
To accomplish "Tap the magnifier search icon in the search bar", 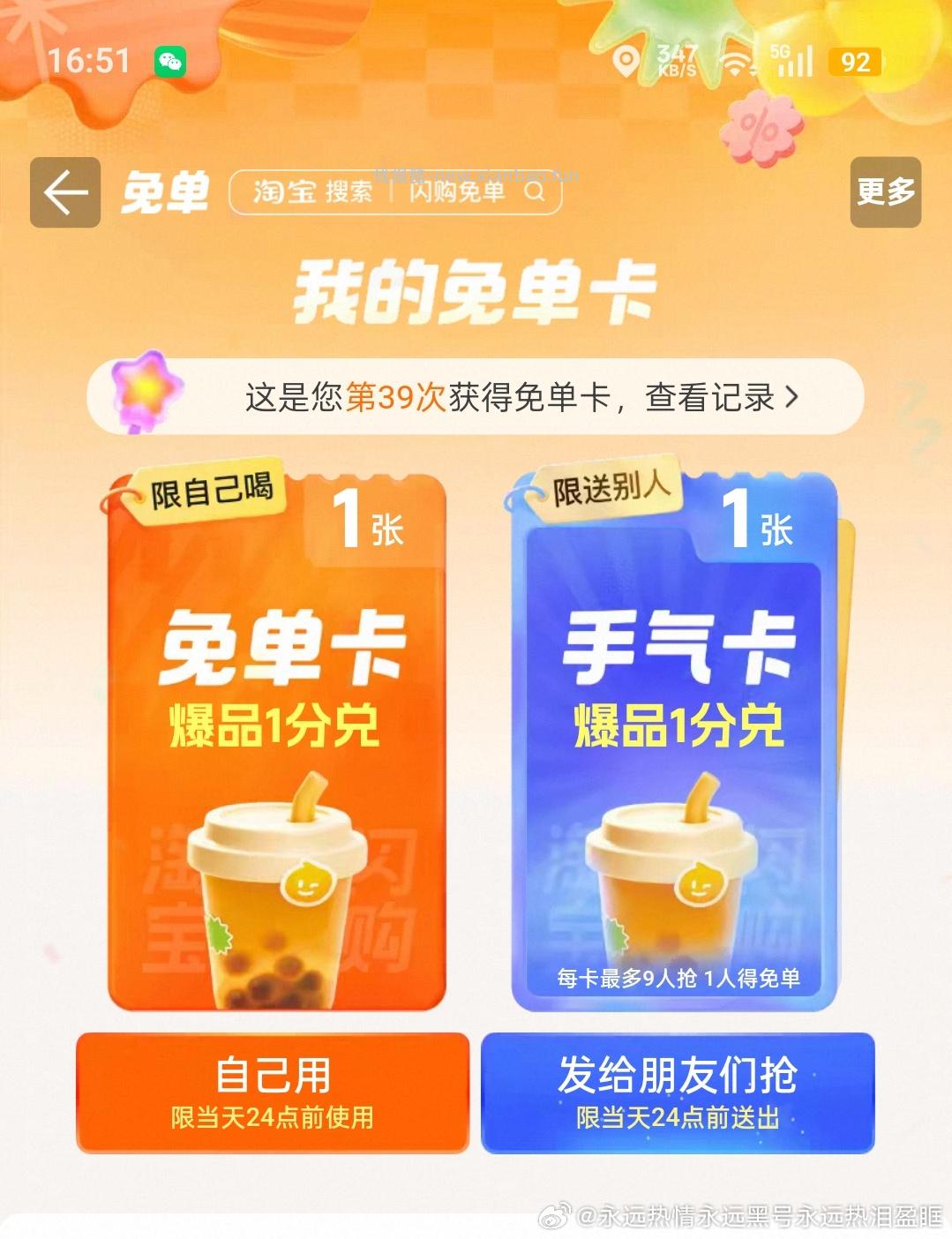I will pos(534,192).
